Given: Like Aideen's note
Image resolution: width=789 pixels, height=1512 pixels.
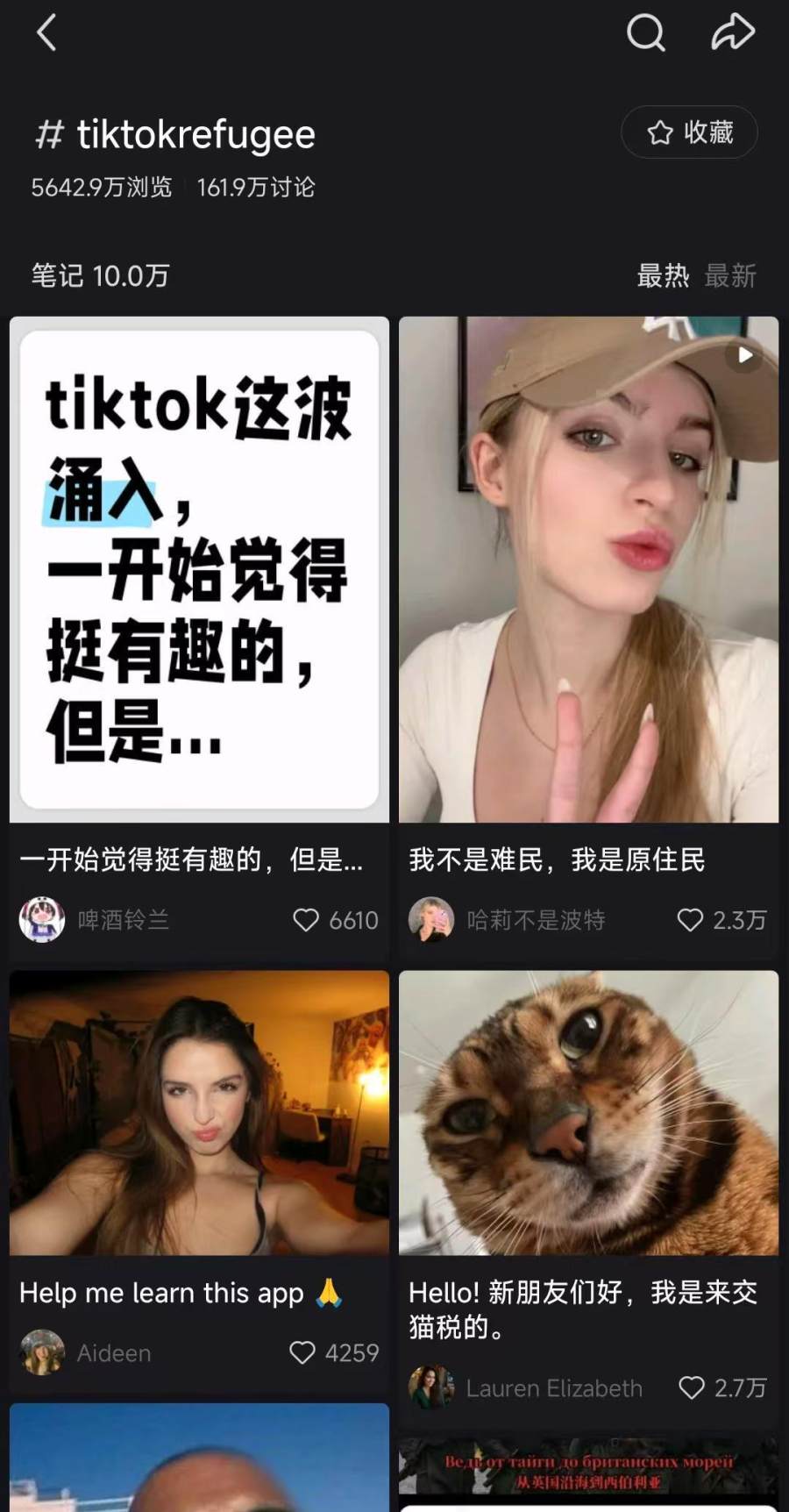Looking at the screenshot, I should click(302, 1352).
